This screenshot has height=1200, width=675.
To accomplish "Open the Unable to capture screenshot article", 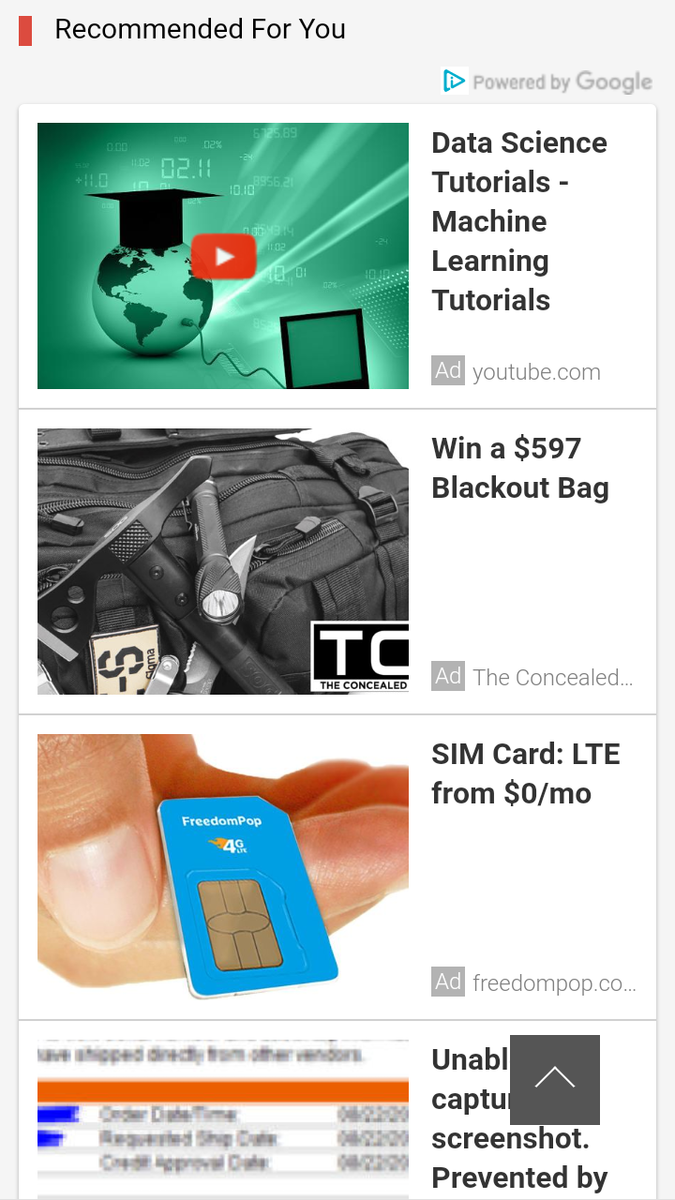I will [x=337, y=1111].
